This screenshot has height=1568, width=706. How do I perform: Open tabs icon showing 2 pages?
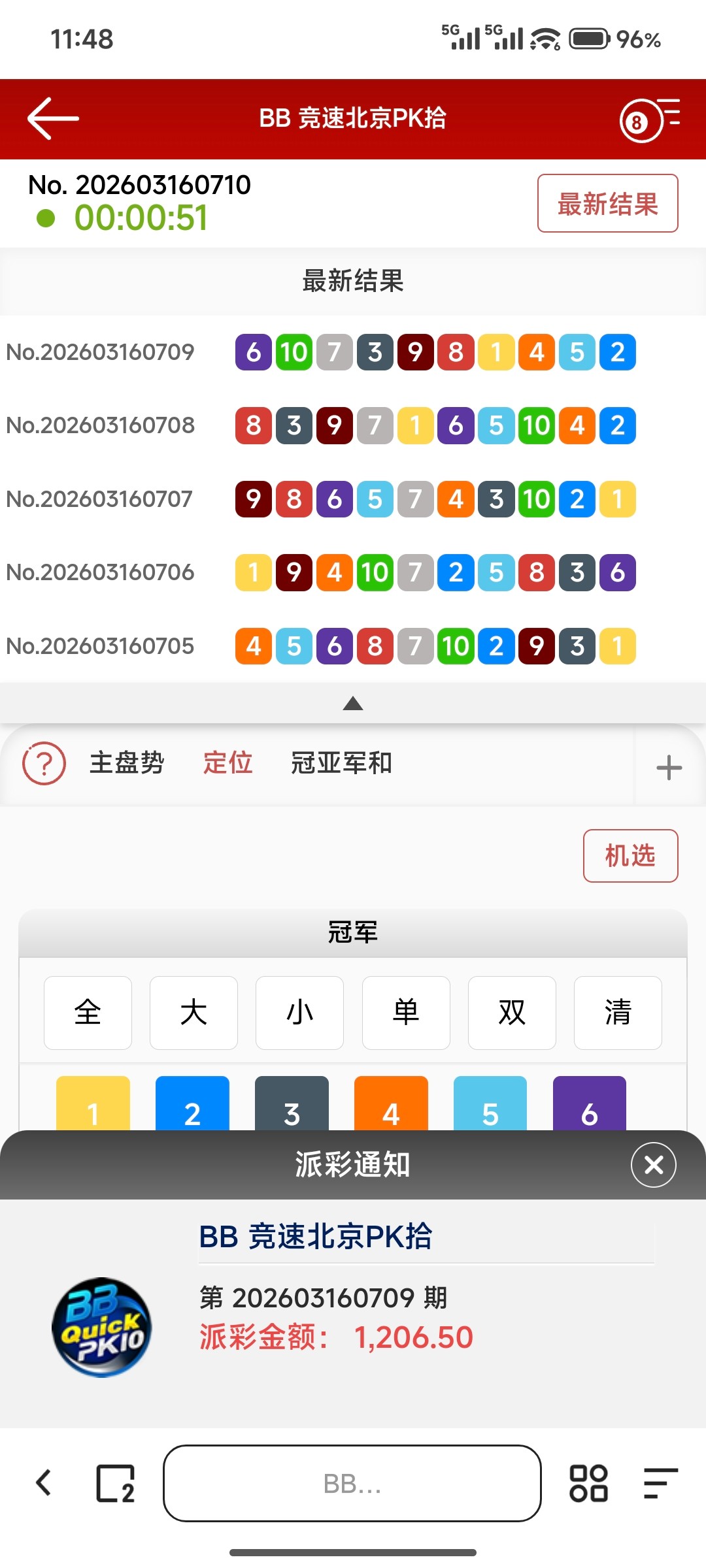tap(116, 1484)
